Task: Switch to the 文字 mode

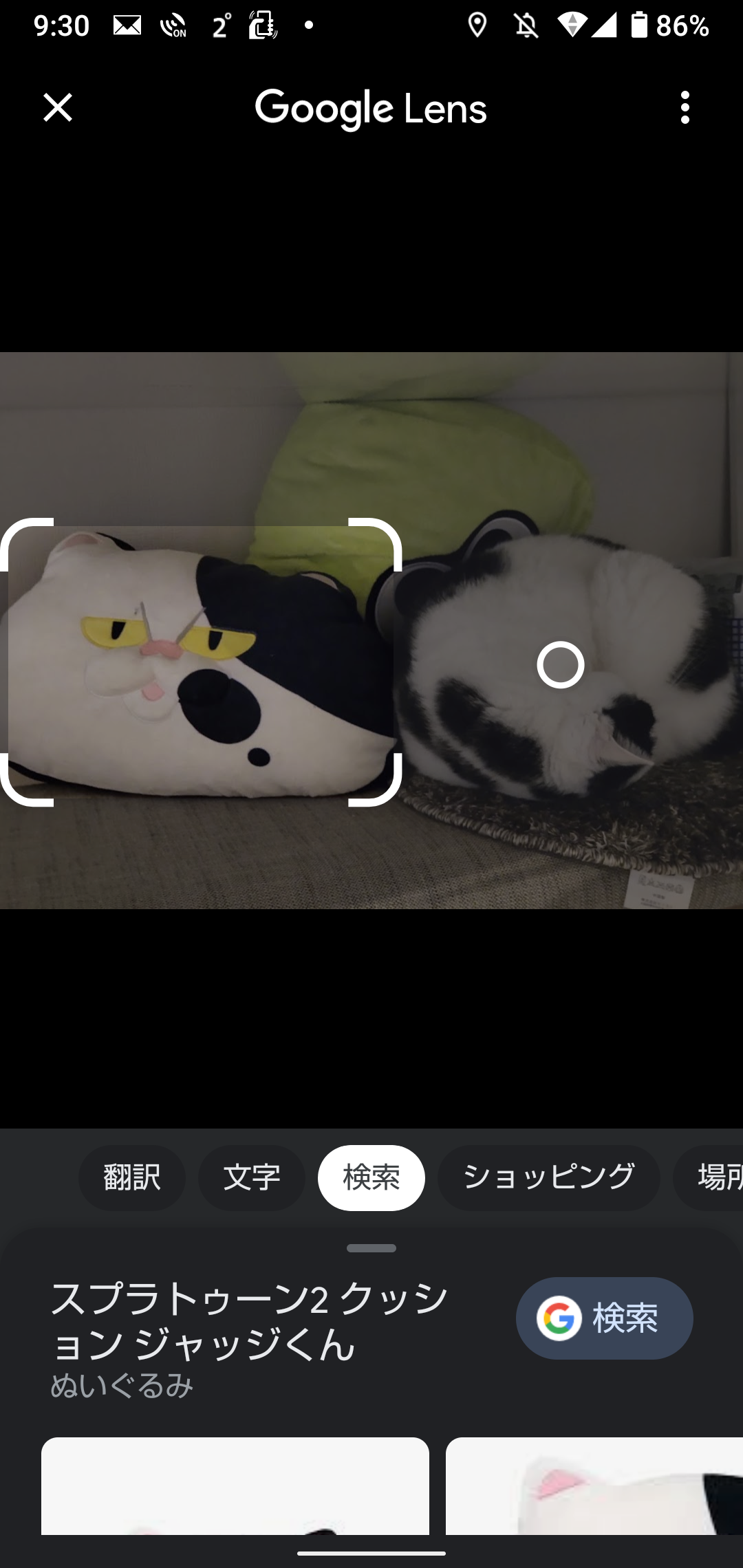Action: 252,1177
